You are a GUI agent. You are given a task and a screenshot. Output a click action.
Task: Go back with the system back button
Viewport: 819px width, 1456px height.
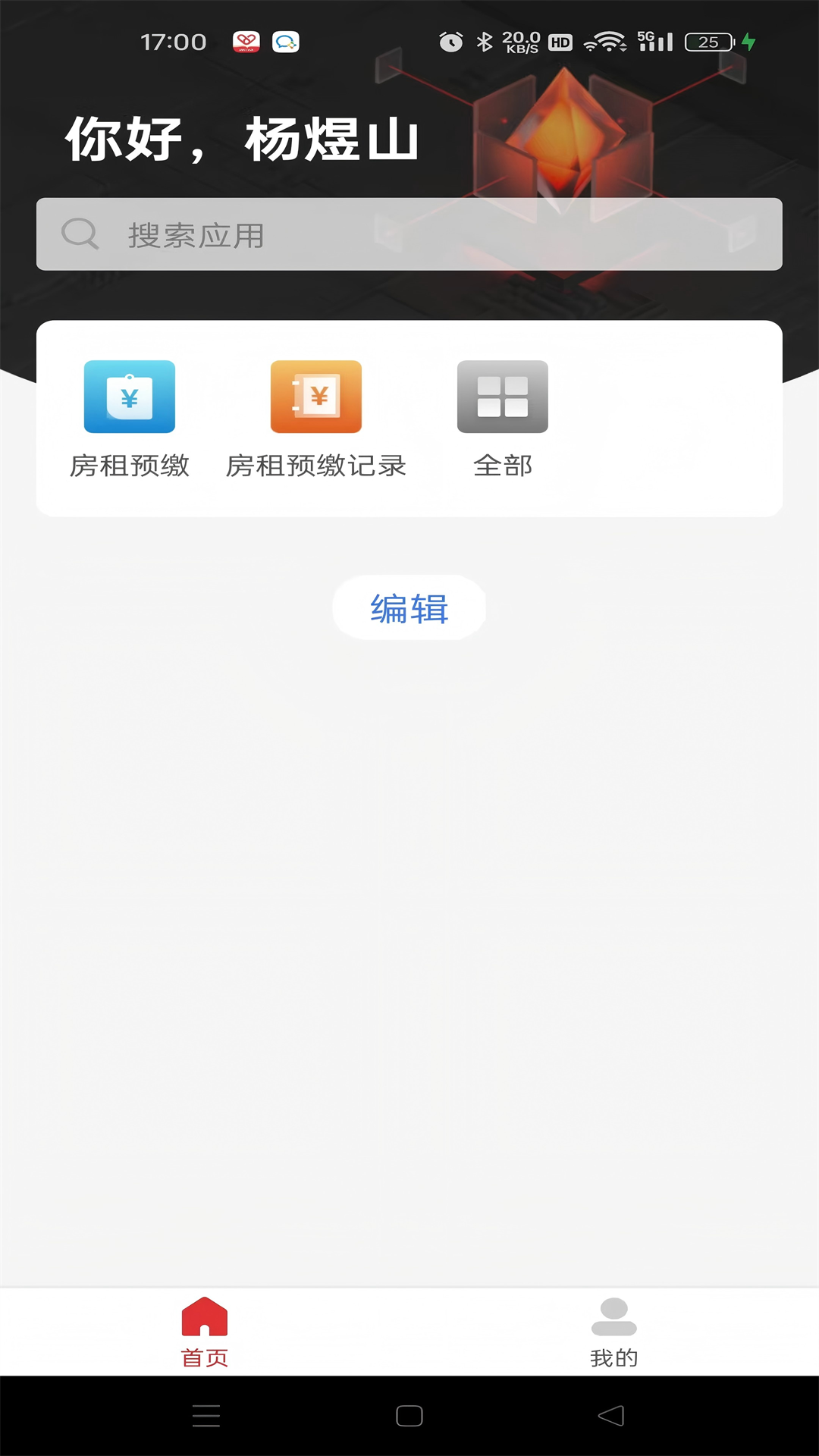(611, 1416)
